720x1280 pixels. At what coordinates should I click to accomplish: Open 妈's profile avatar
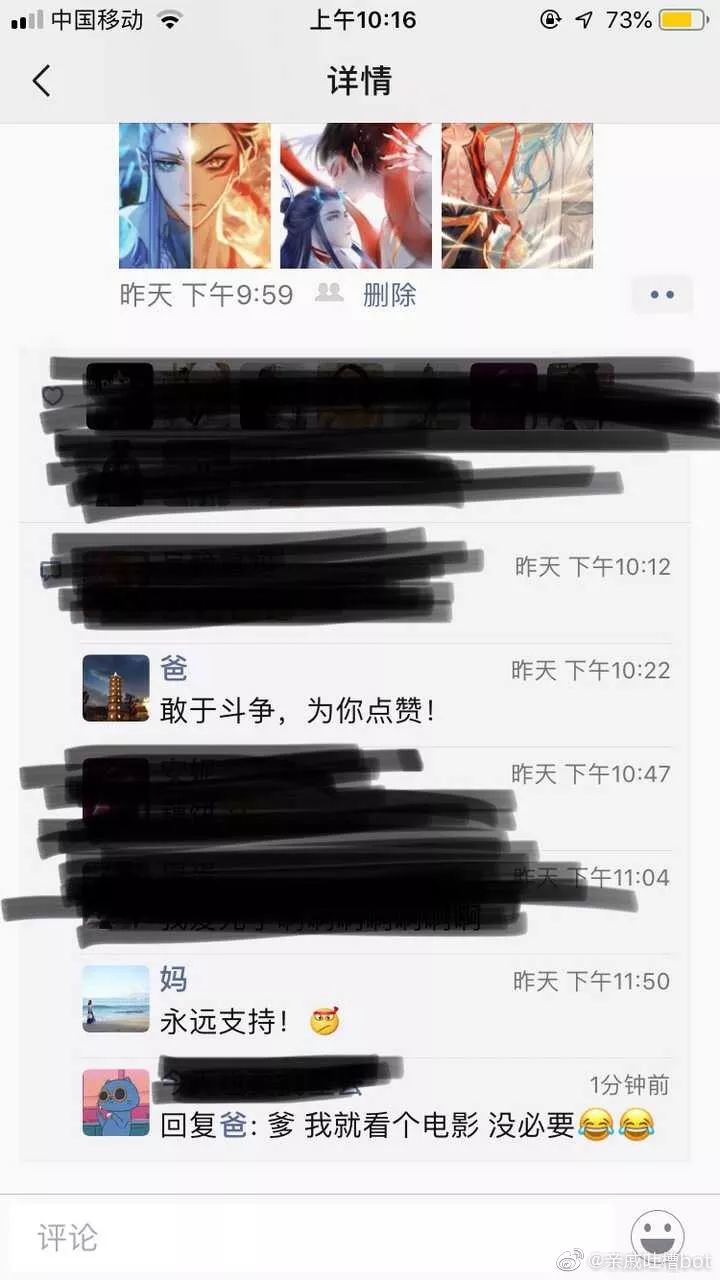coord(116,998)
